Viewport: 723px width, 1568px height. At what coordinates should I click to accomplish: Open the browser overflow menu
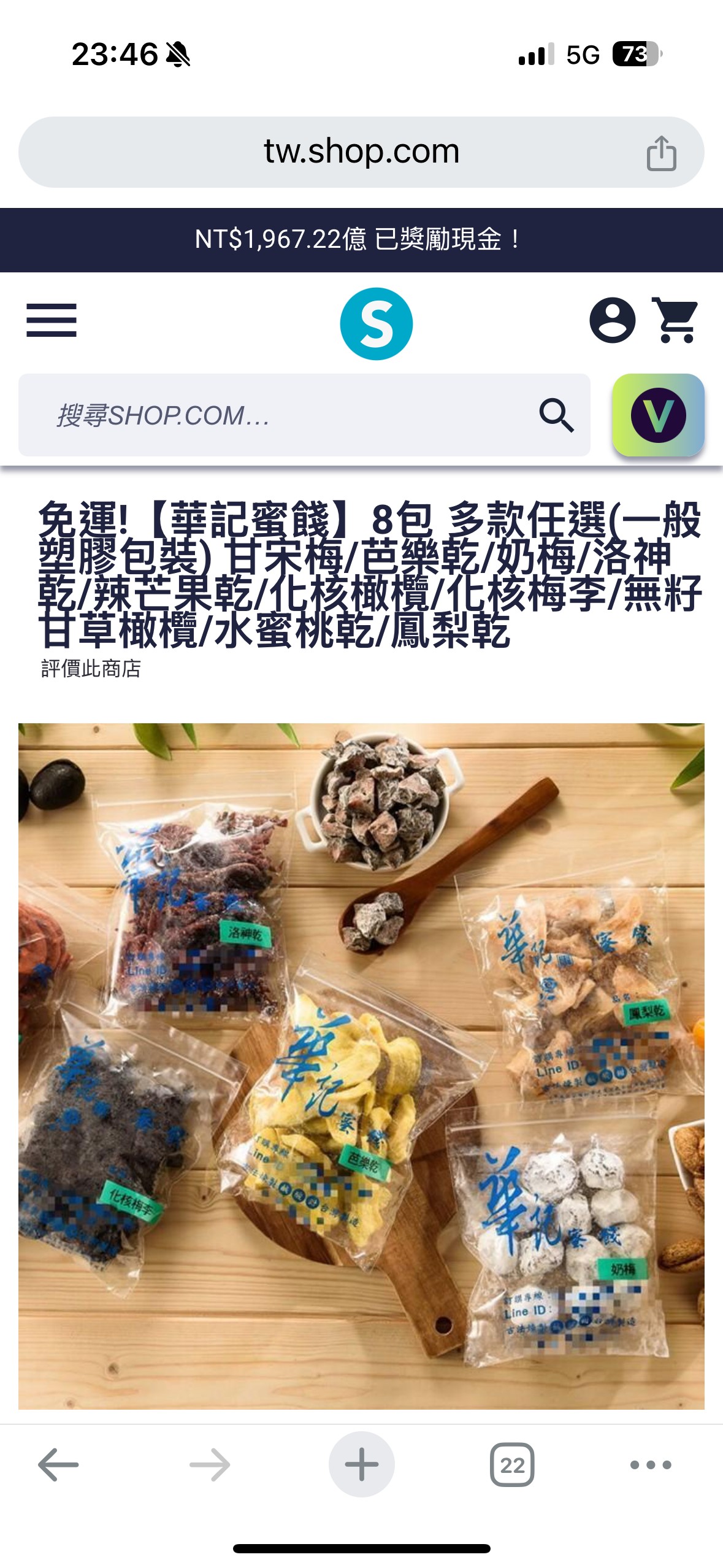[x=651, y=1464]
